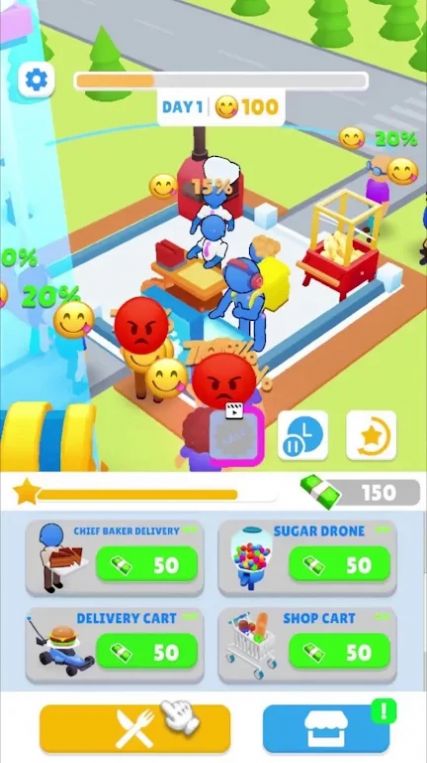427x763 pixels.
Task: Switch to the fork and knife tab
Action: [x=135, y=728]
